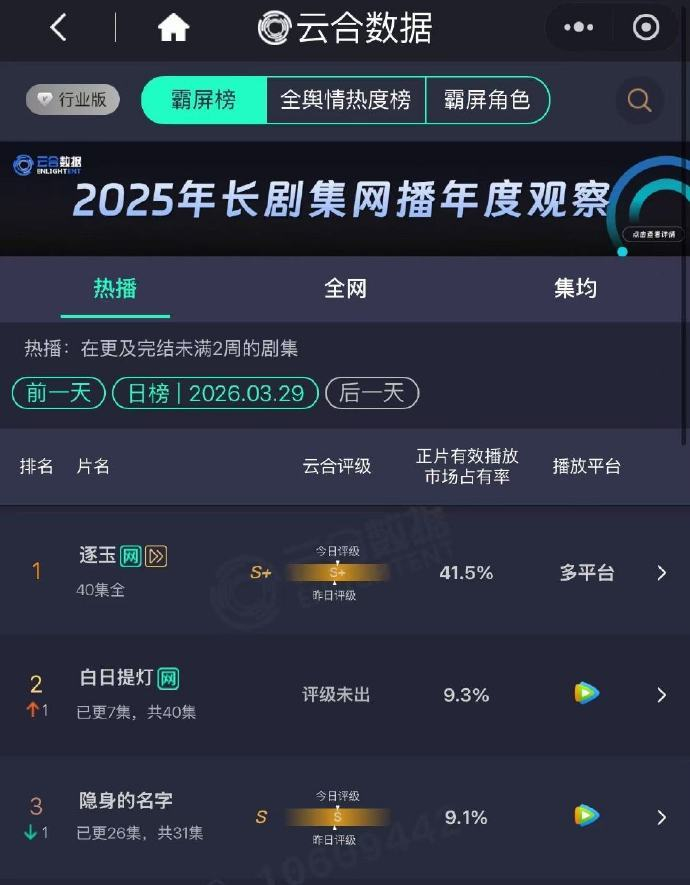Select the 霸屏榜 segment
The height and width of the screenshot is (885, 690).
tap(204, 100)
